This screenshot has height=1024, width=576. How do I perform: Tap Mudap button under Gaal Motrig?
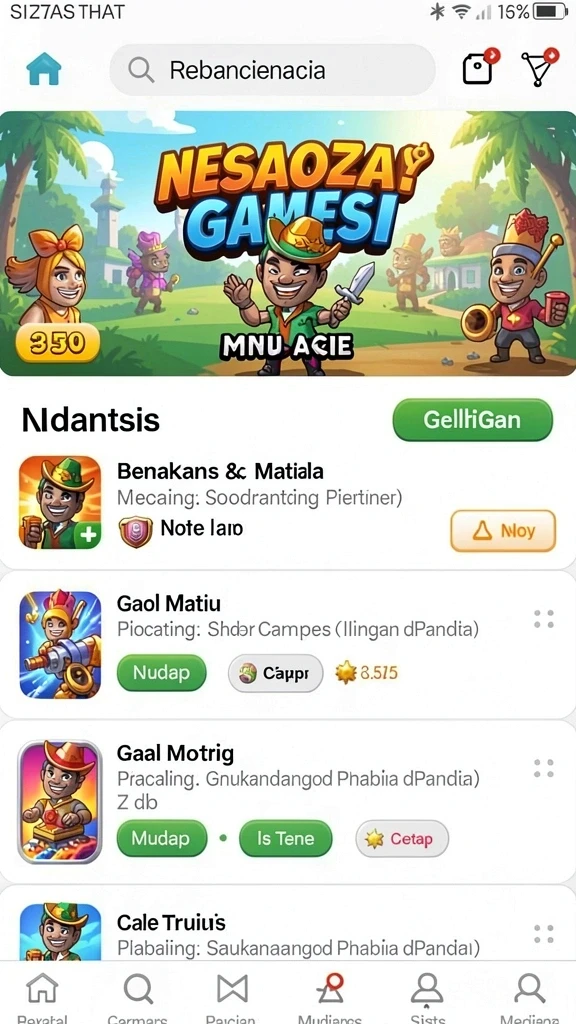click(x=161, y=839)
